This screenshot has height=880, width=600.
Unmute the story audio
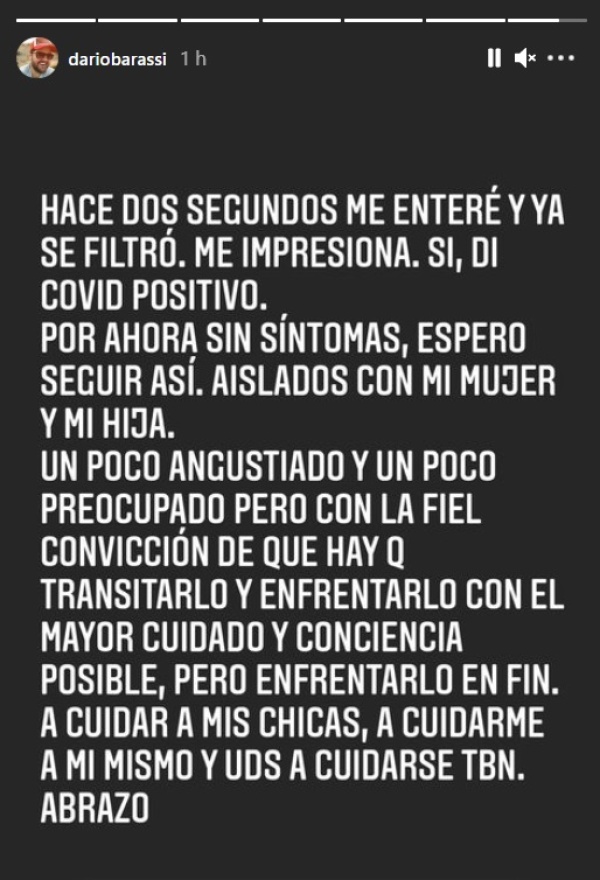[x=524, y=58]
